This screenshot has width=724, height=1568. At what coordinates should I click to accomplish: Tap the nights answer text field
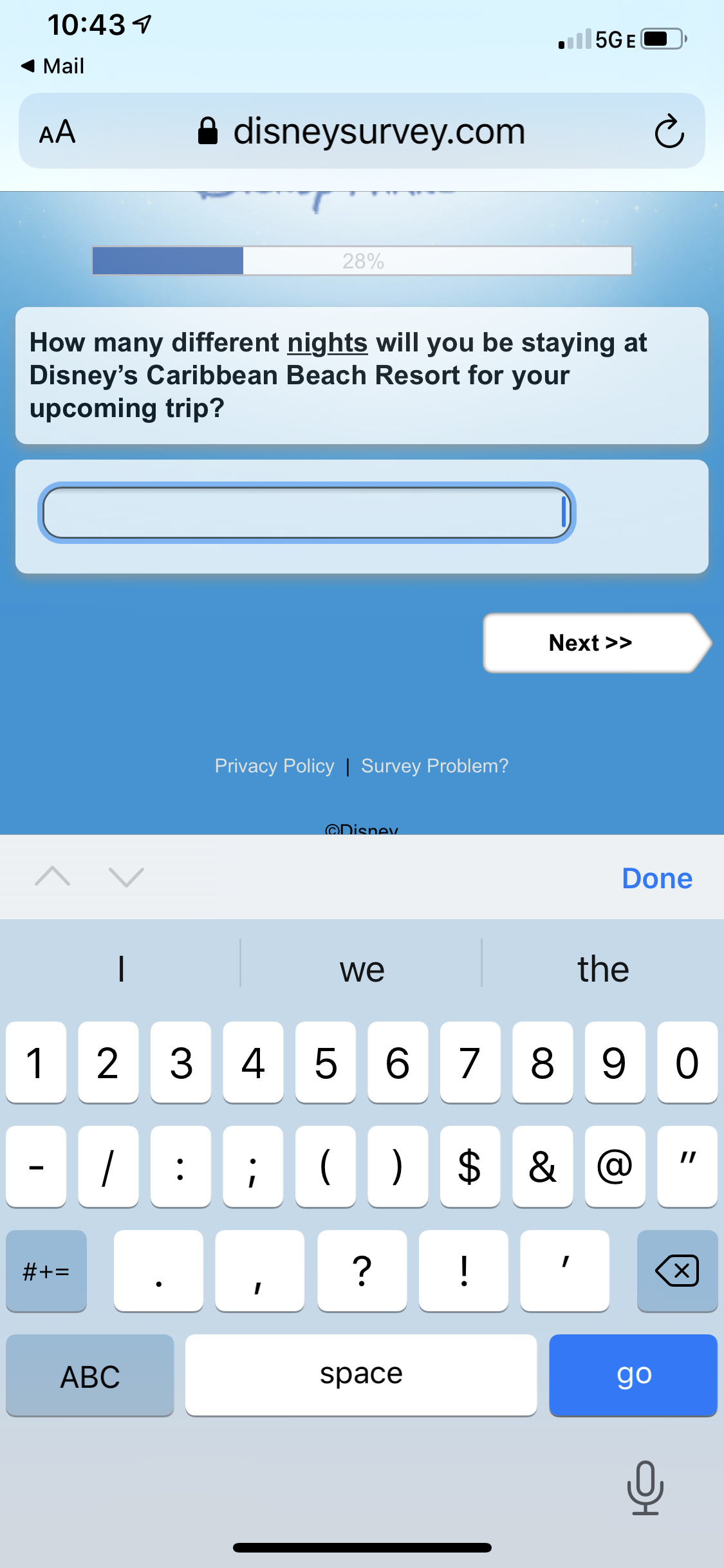coord(307,512)
